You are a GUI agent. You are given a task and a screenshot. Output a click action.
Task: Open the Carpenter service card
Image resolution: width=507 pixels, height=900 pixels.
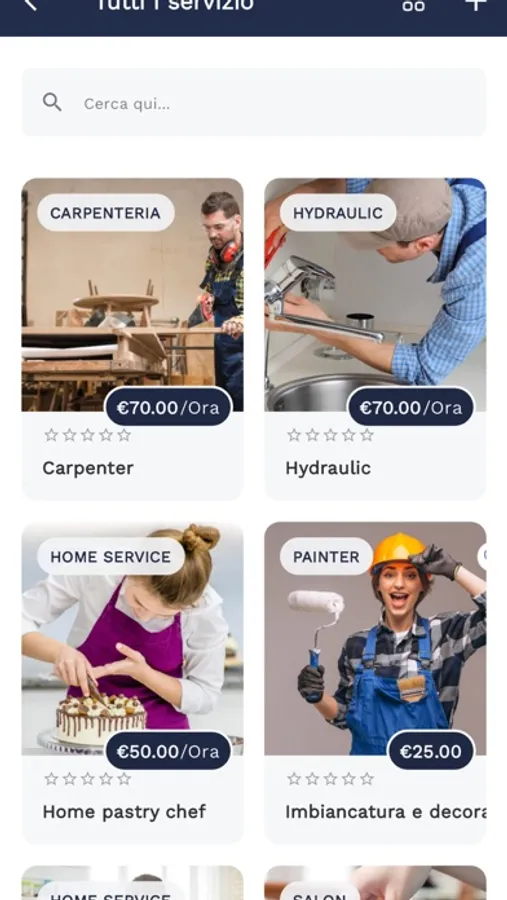[x=133, y=339]
